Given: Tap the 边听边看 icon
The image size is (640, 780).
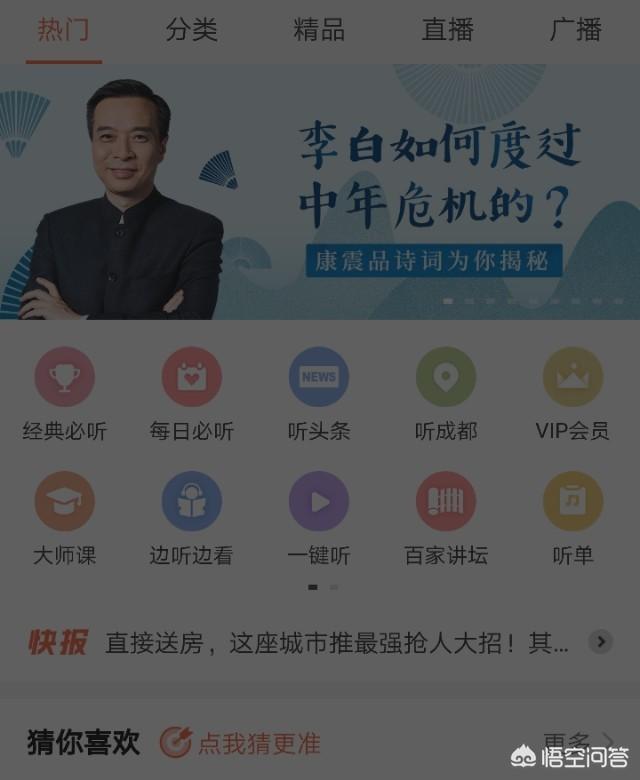Looking at the screenshot, I should point(191,501).
